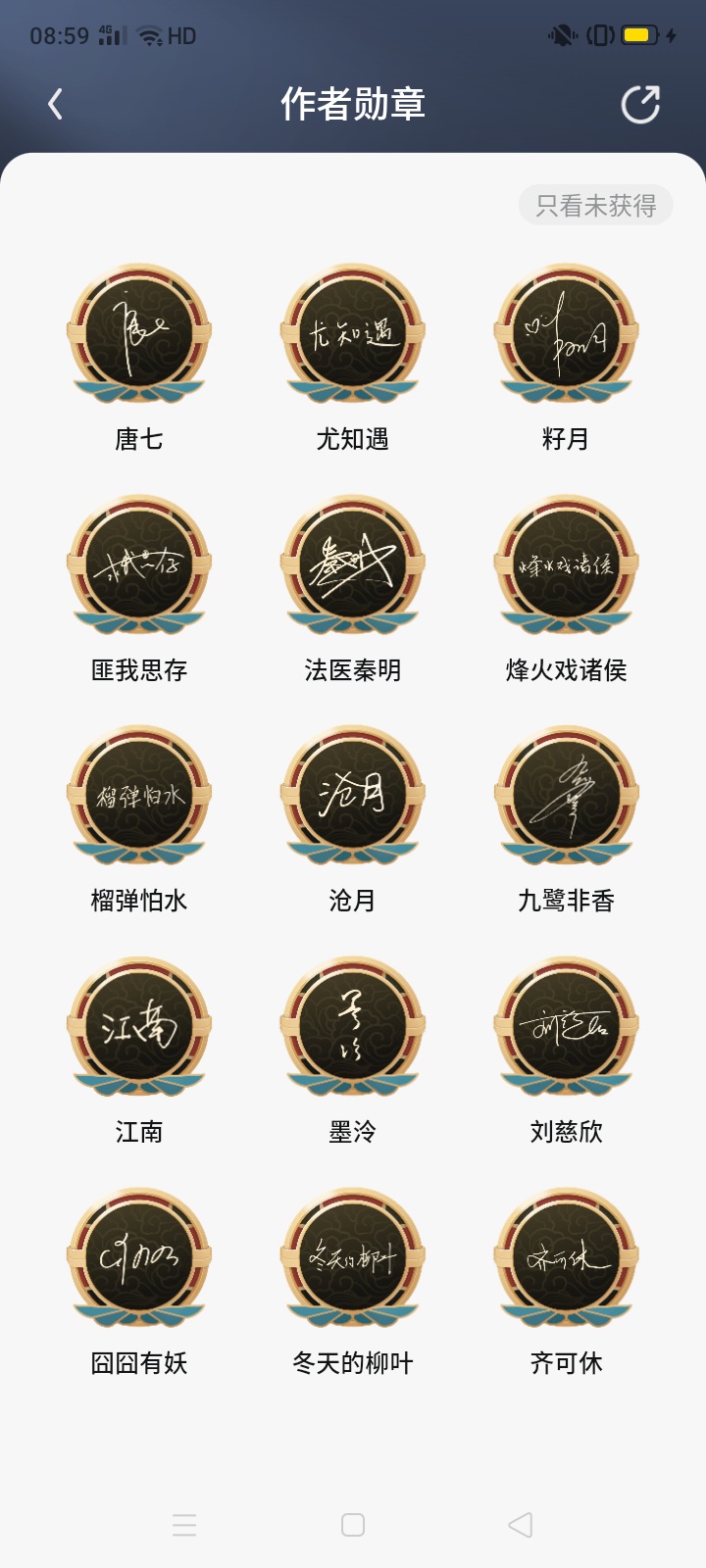Enable the 只看未获得 filter
Image resolution: width=706 pixels, height=1568 pixels.
pos(595,206)
